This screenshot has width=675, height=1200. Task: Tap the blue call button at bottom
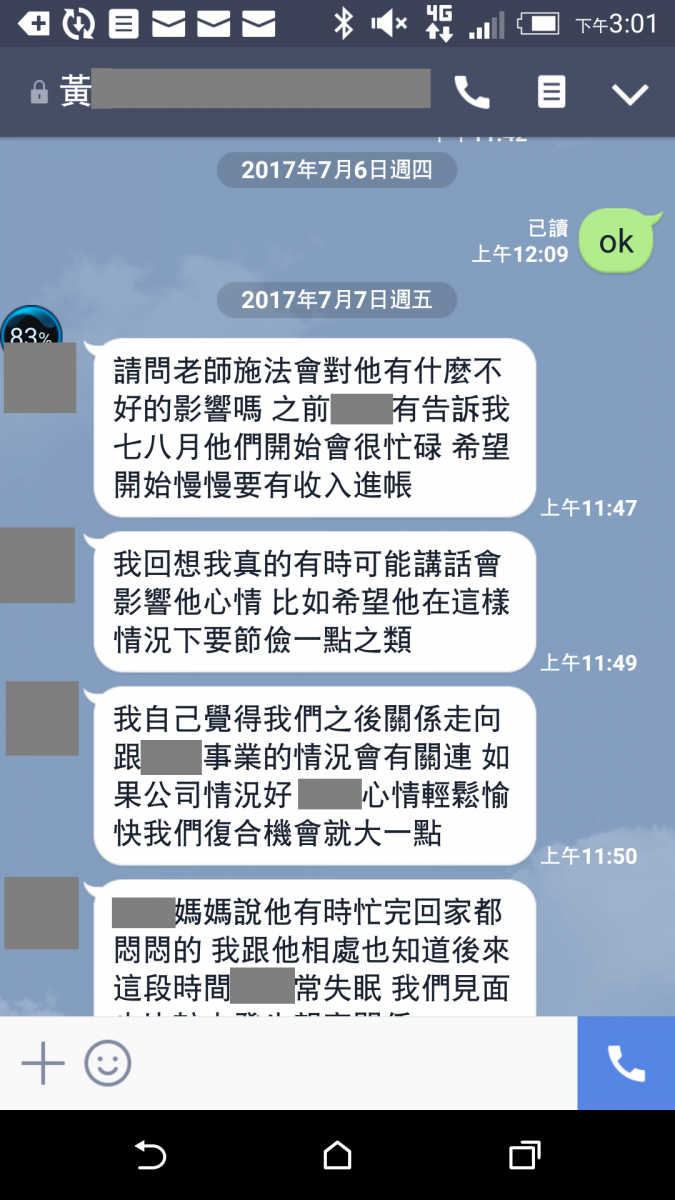[626, 1063]
